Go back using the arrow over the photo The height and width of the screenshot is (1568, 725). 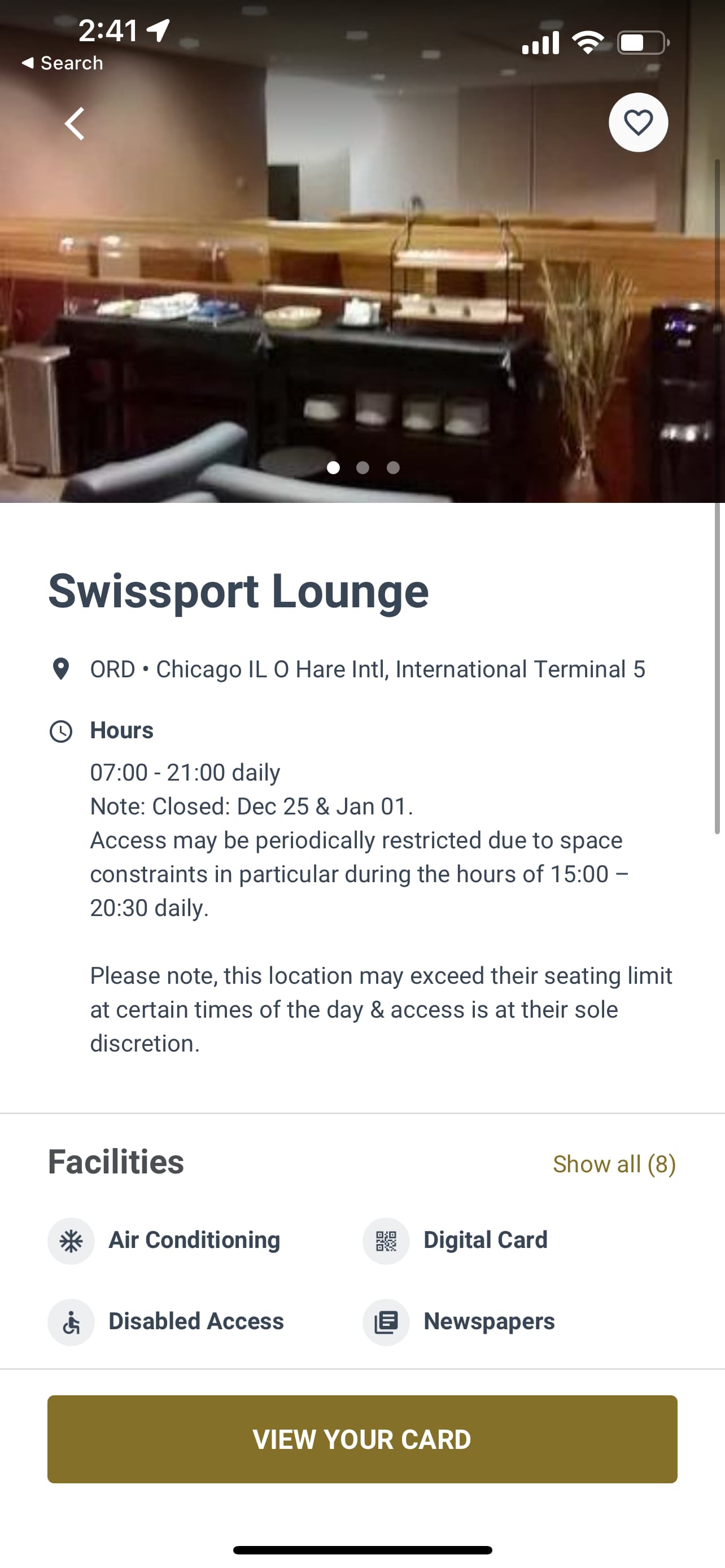tap(75, 124)
